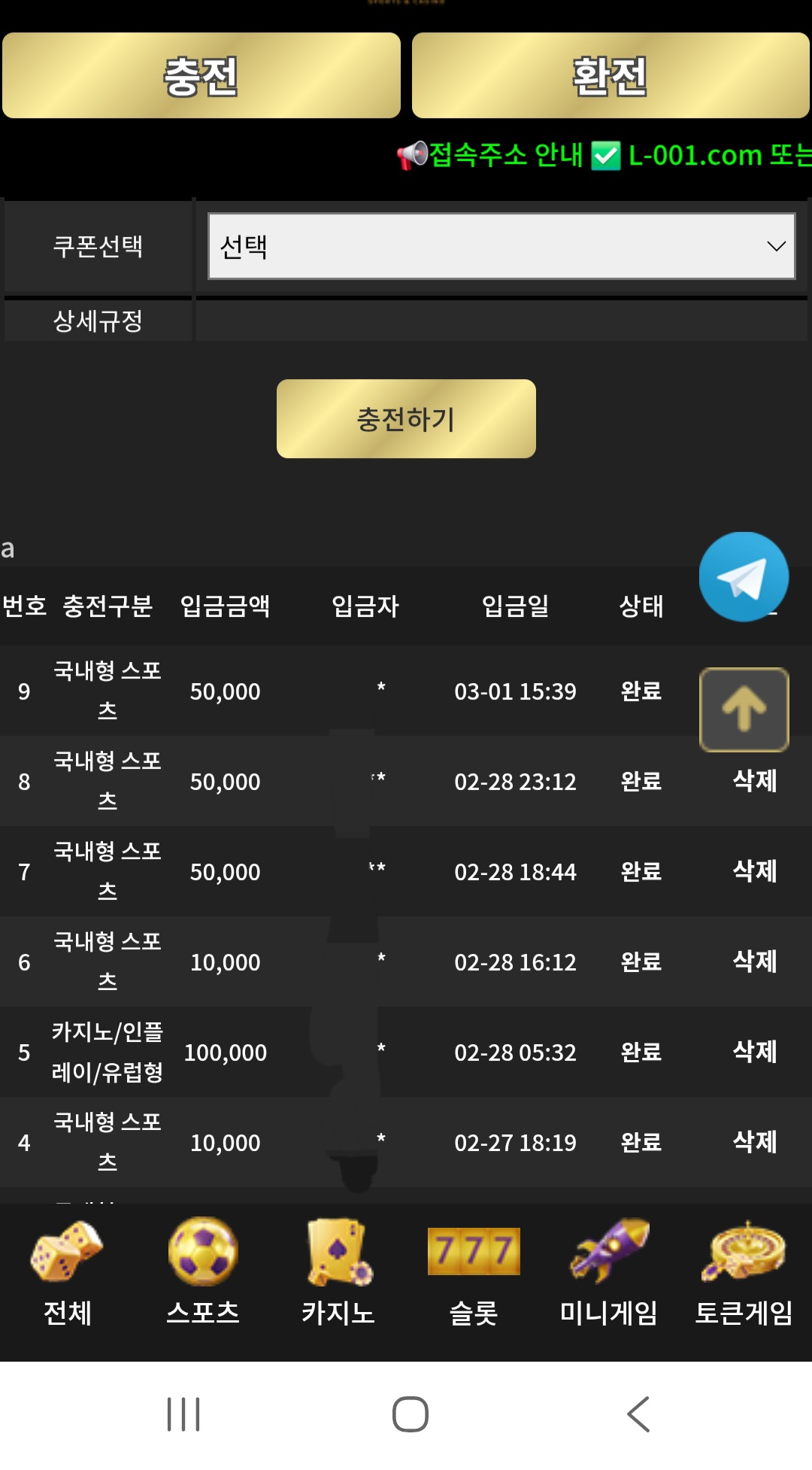Open the 충전 section
This screenshot has width=812, height=1470.
click(201, 75)
